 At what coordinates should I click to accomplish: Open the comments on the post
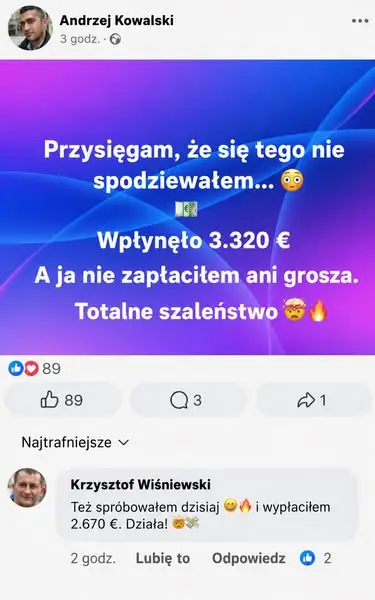pos(188,400)
